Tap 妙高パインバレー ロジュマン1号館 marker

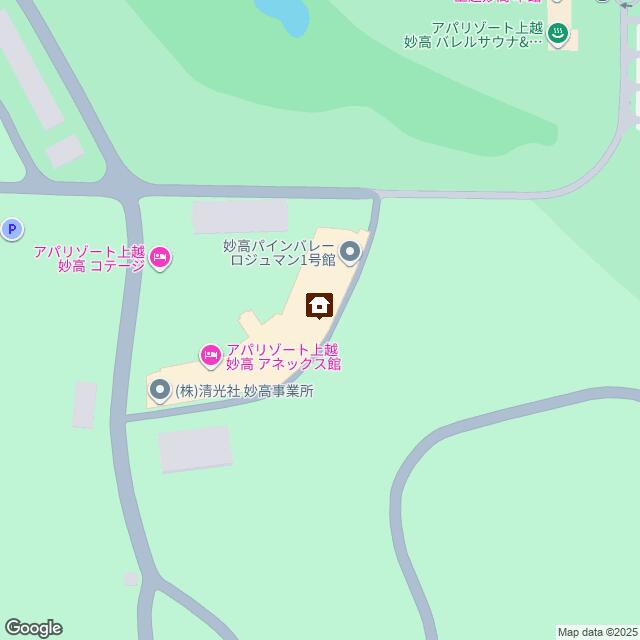tap(350, 252)
